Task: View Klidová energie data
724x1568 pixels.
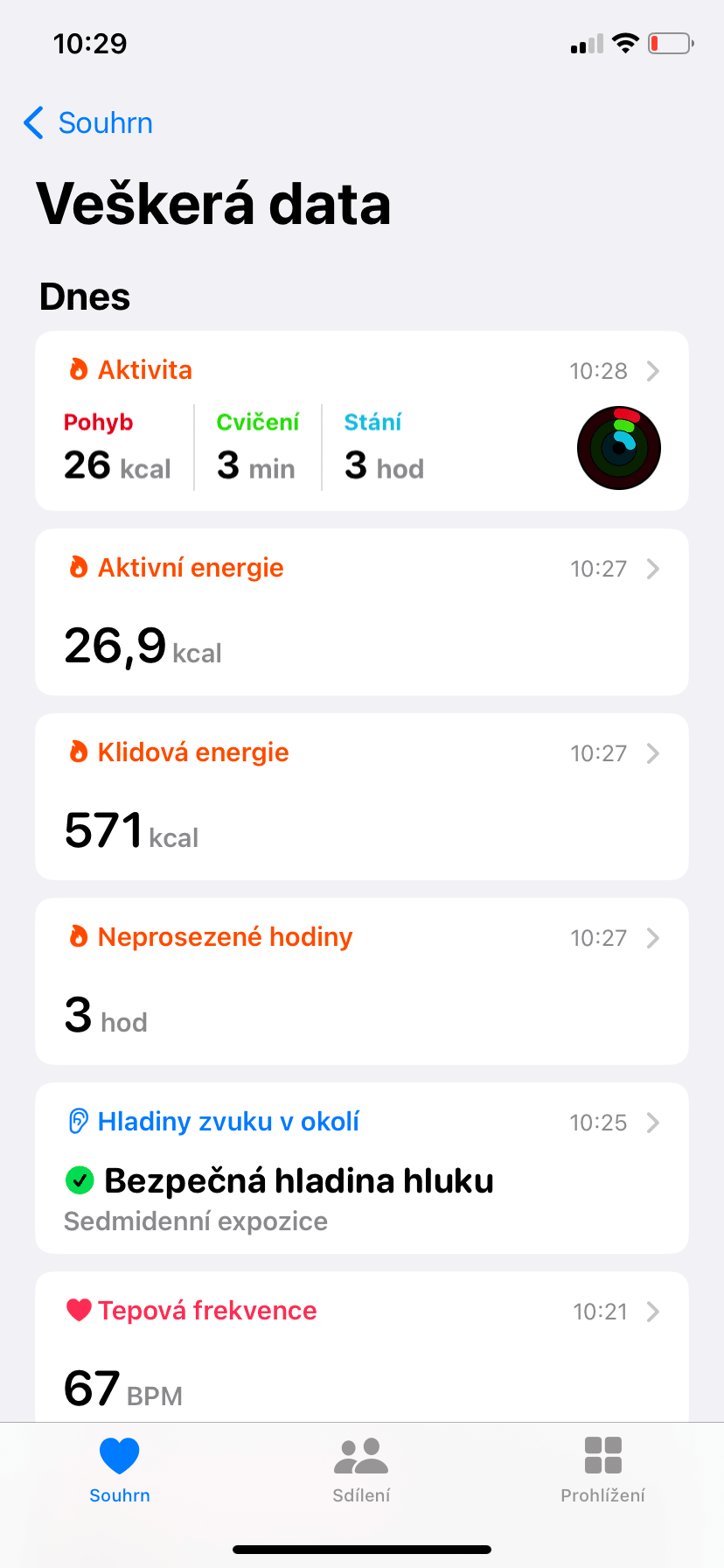Action: pos(361,796)
